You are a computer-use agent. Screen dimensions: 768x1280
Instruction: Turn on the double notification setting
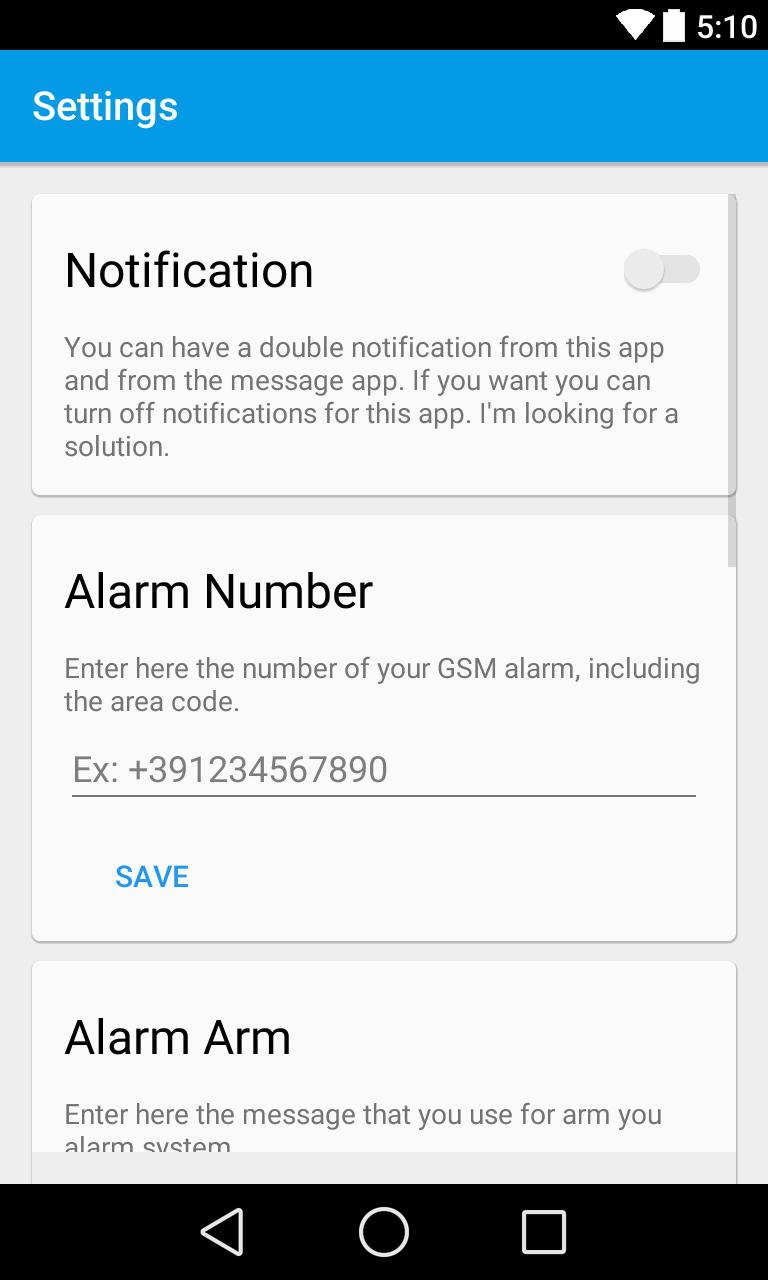tap(662, 269)
